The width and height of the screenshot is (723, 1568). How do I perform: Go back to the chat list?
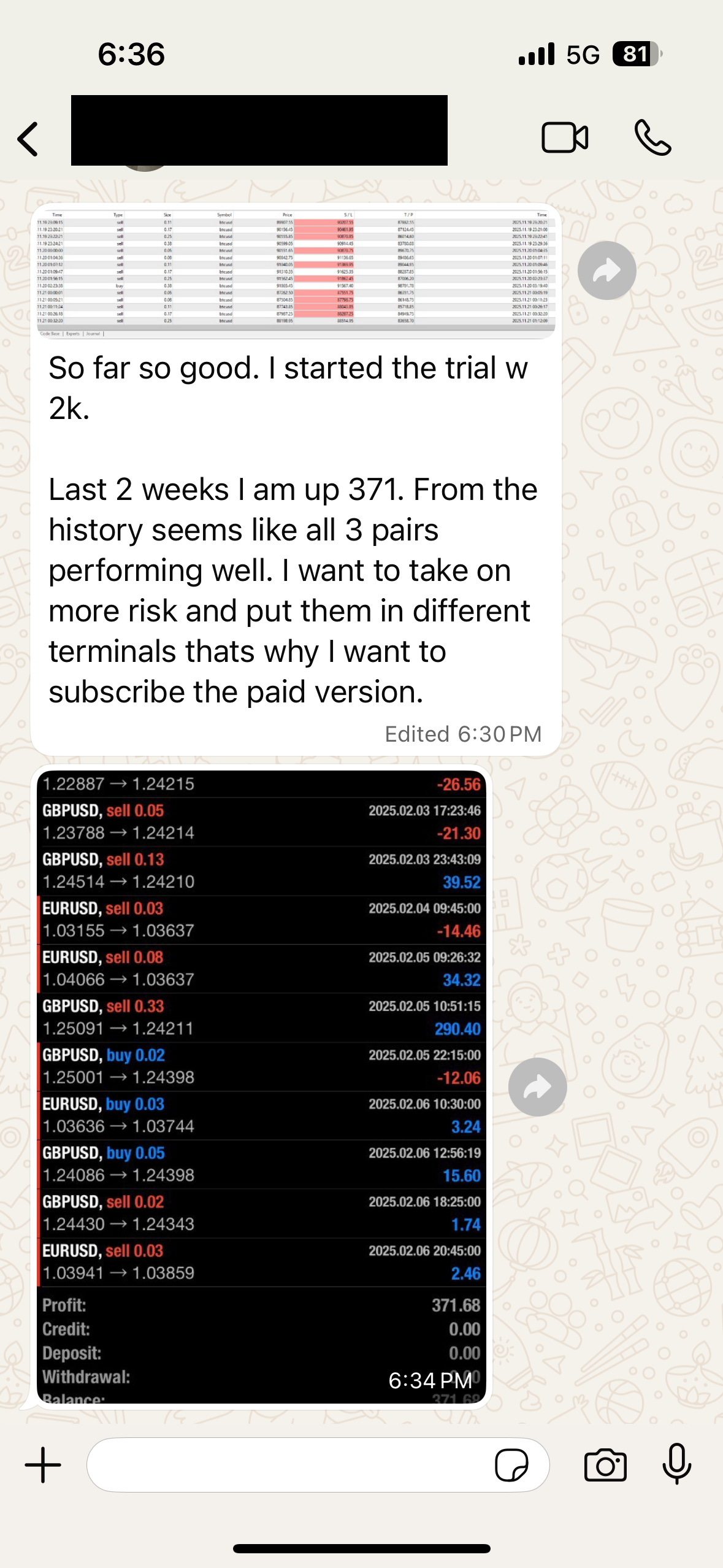coord(28,139)
